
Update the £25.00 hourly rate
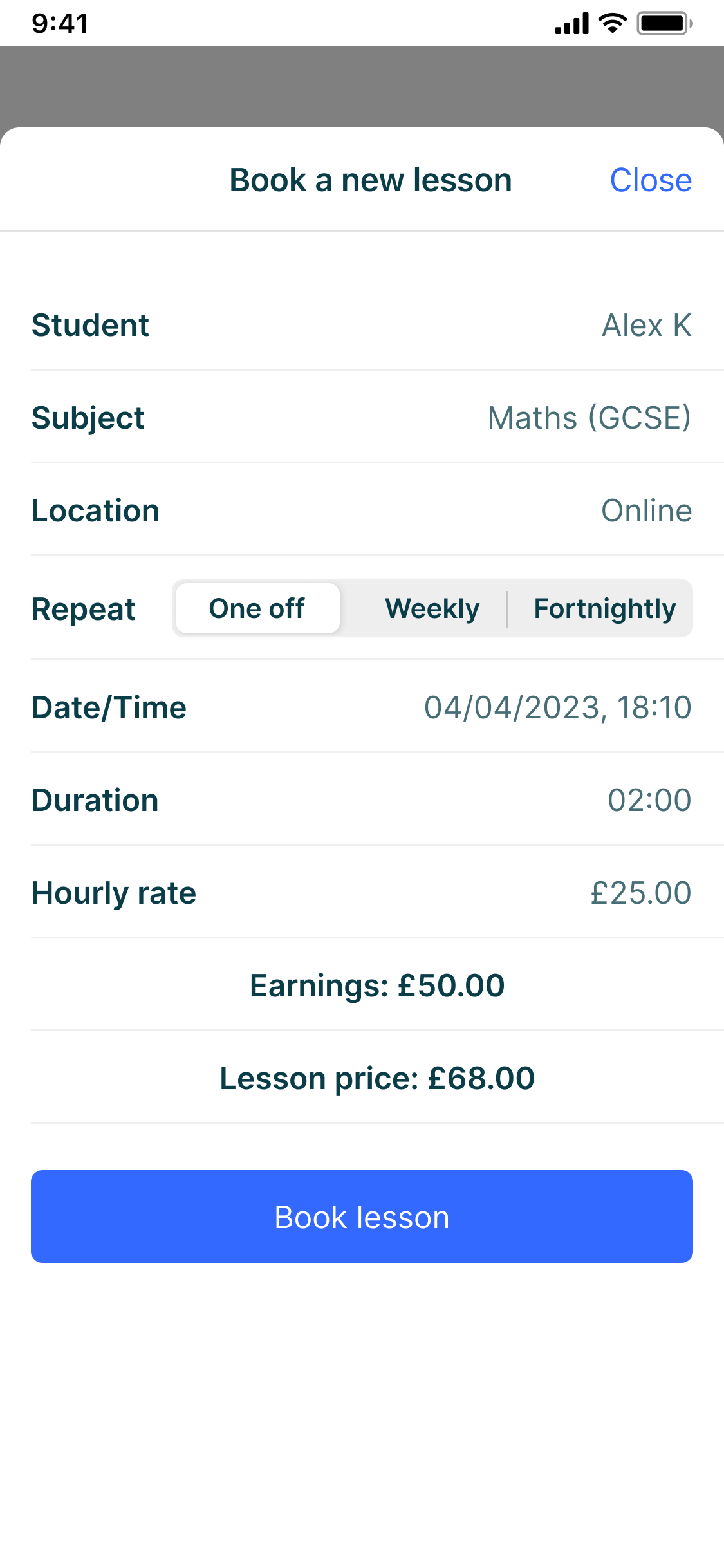click(x=641, y=892)
